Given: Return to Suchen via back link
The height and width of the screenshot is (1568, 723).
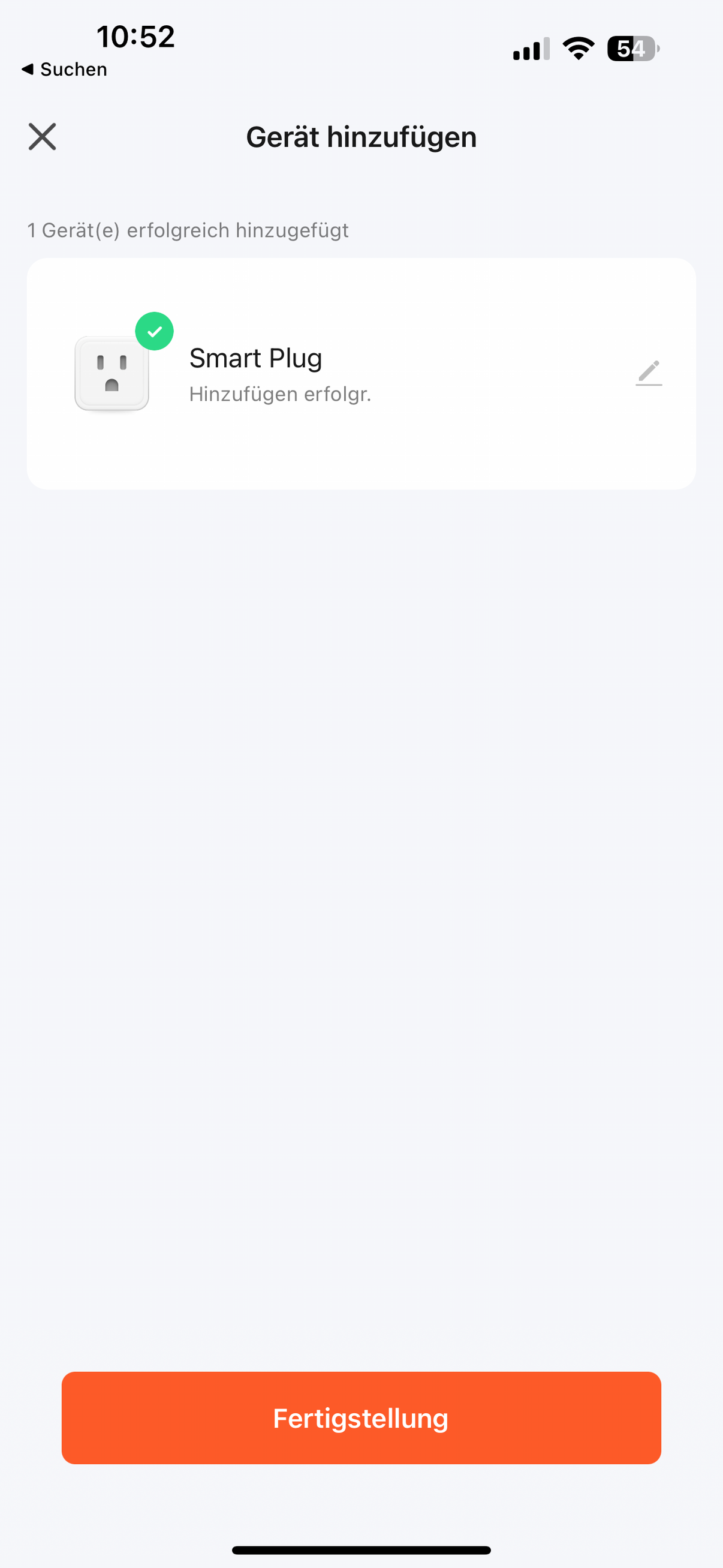Looking at the screenshot, I should pyautogui.click(x=64, y=70).
